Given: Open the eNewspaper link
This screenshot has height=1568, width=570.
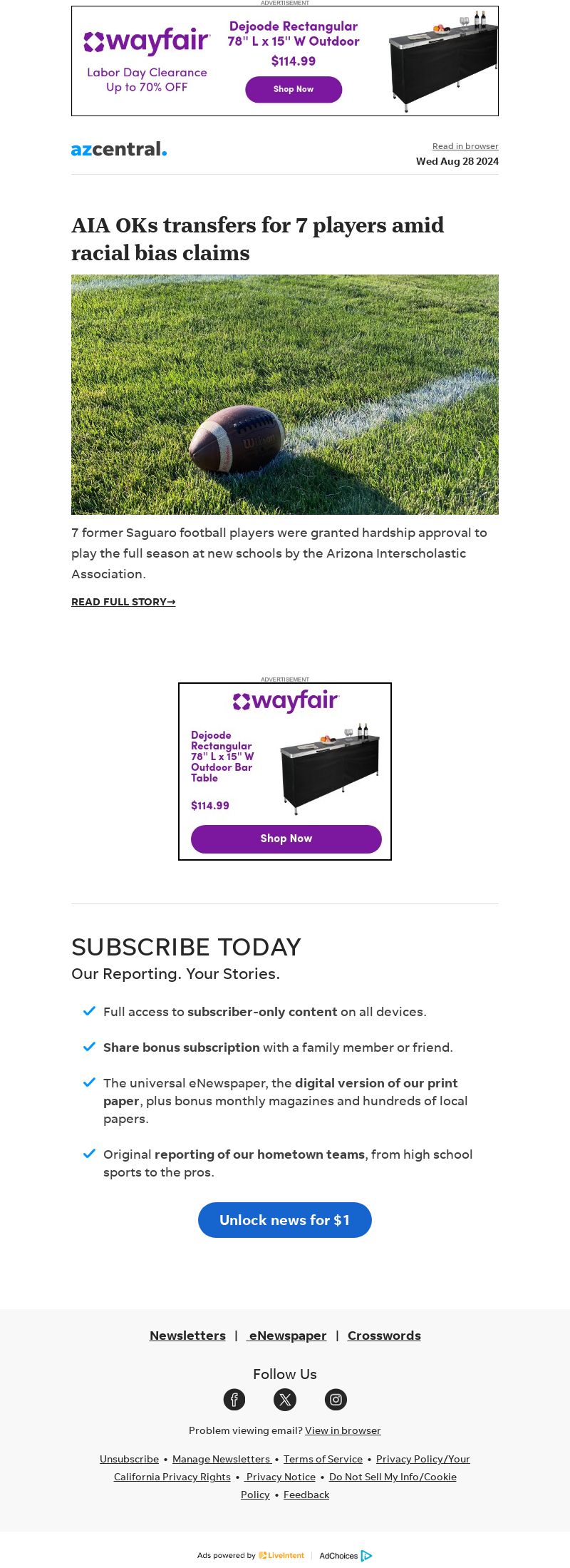Looking at the screenshot, I should tap(287, 1336).
